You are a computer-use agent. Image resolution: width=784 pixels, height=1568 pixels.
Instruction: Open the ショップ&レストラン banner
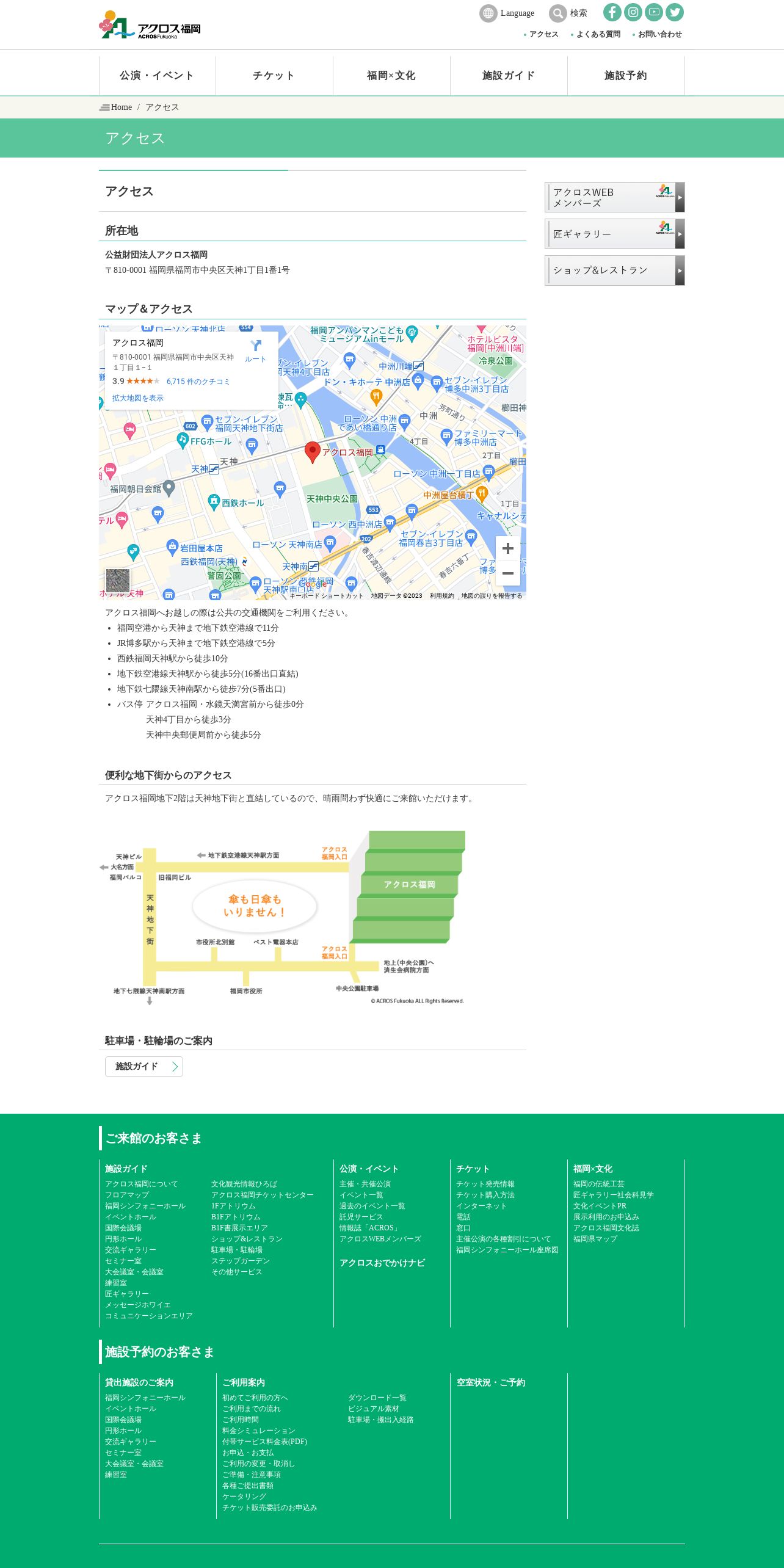[614, 270]
